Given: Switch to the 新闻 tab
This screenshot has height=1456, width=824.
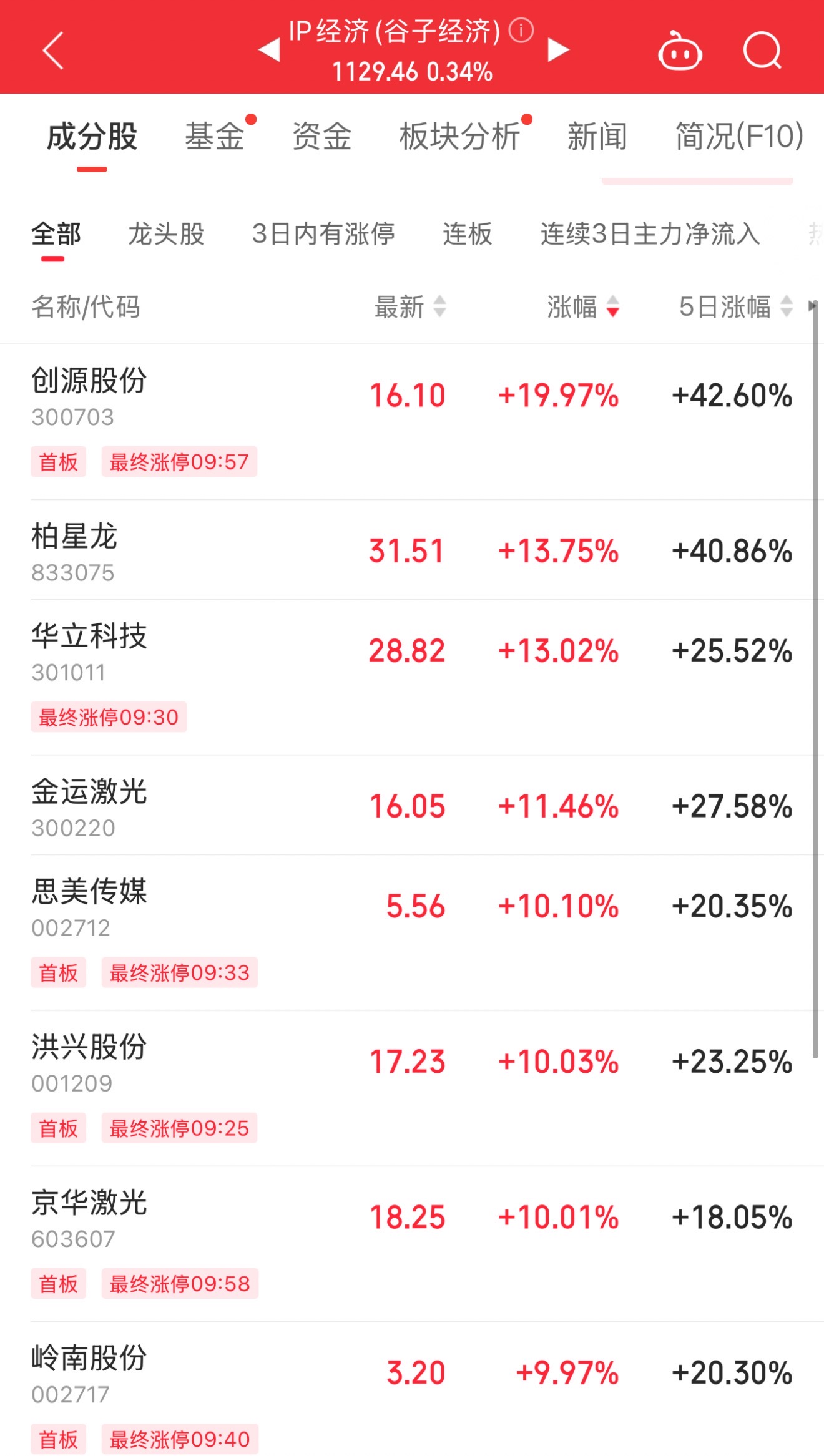Looking at the screenshot, I should coord(597,137).
